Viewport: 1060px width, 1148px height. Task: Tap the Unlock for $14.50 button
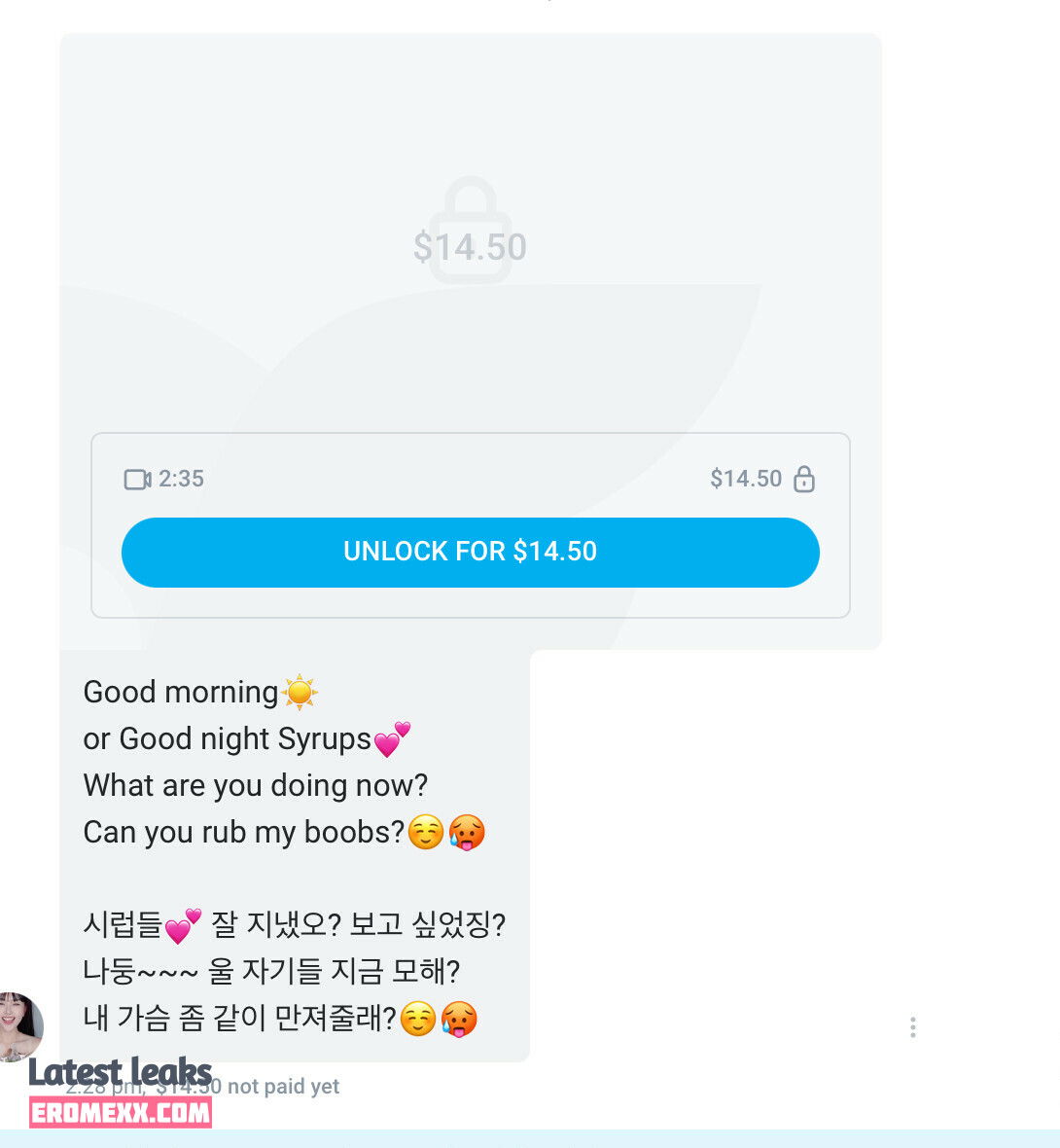click(470, 552)
